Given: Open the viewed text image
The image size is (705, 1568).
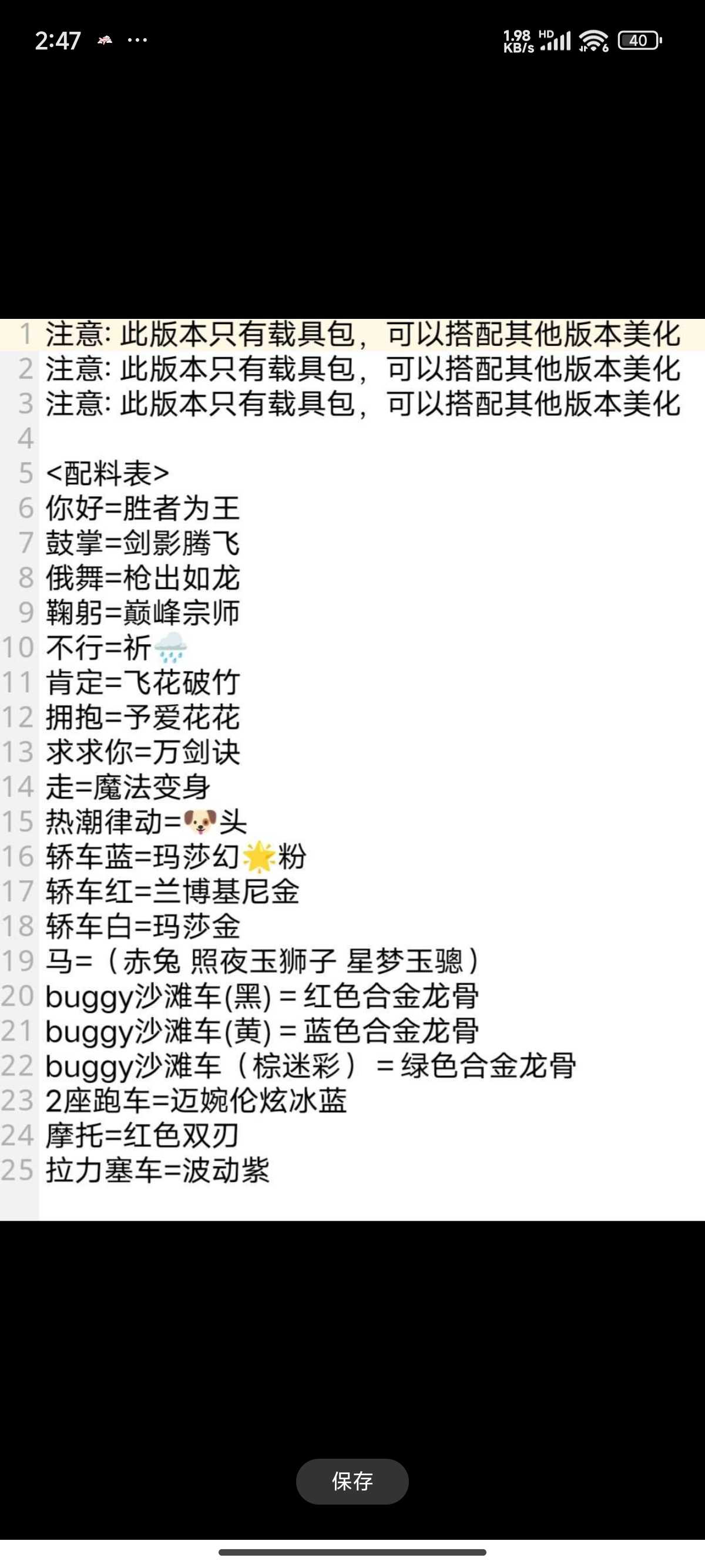Looking at the screenshot, I should [x=352, y=769].
